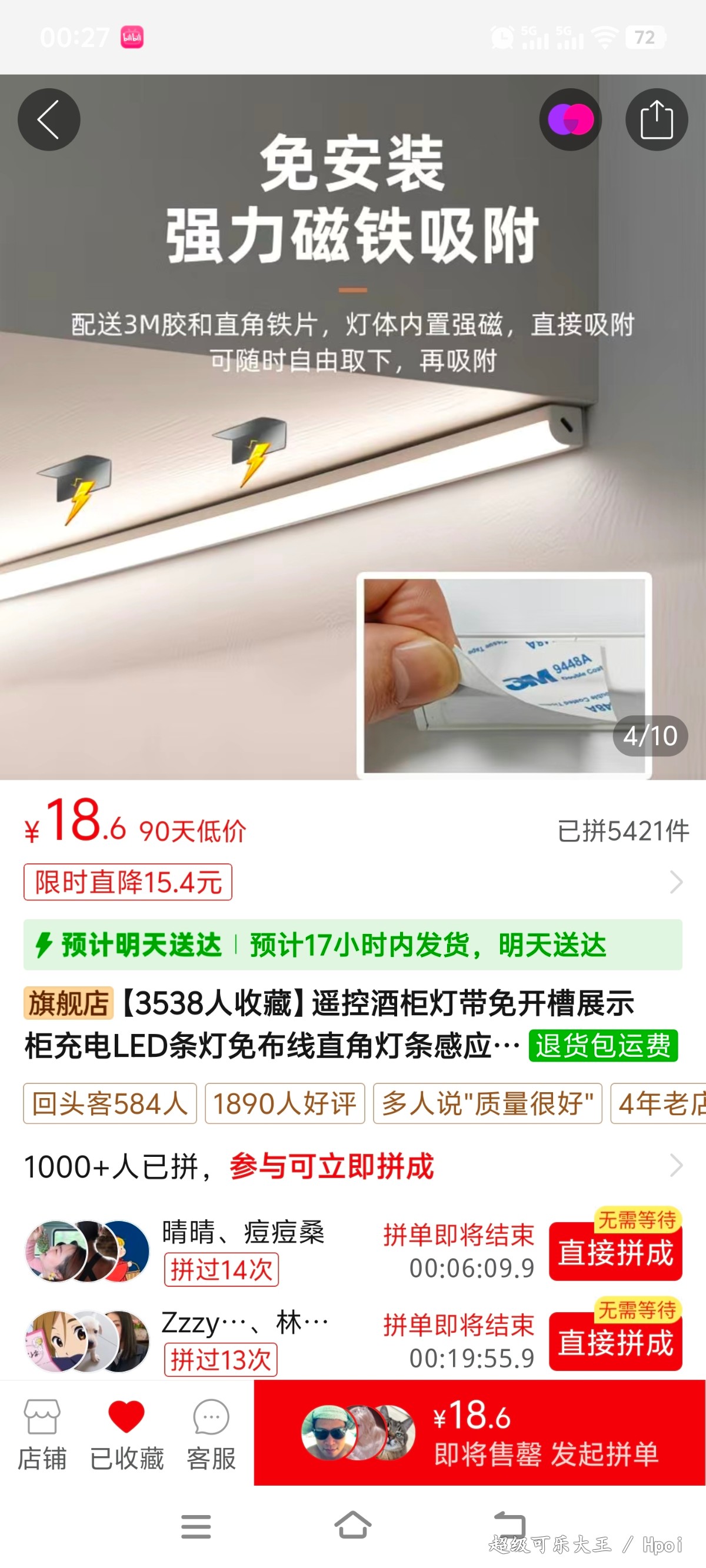Open the 店铺 store page

[41, 1433]
